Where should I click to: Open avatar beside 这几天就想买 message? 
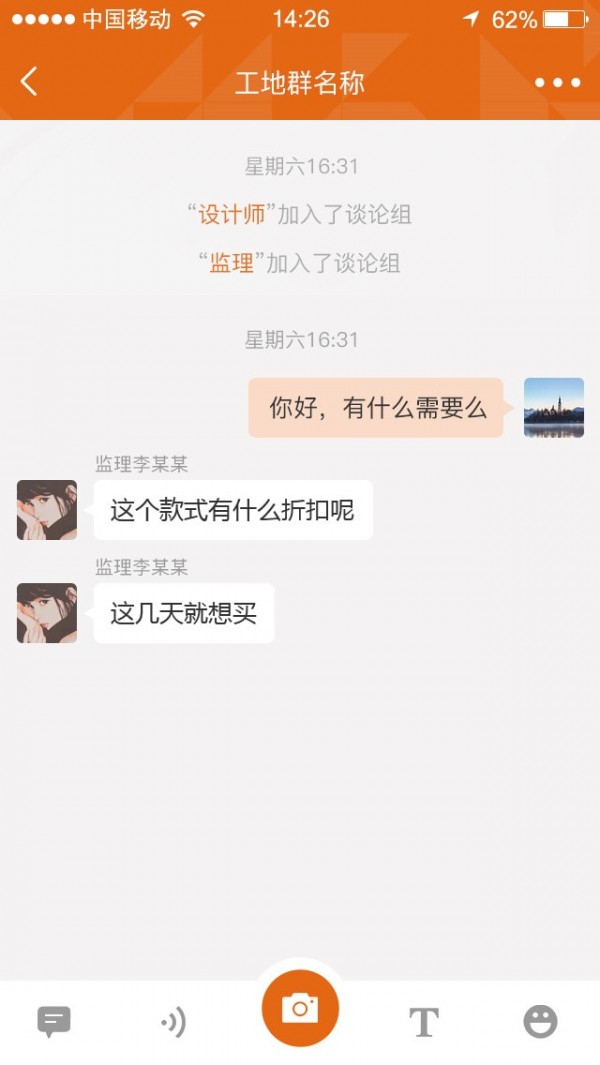(x=47, y=613)
